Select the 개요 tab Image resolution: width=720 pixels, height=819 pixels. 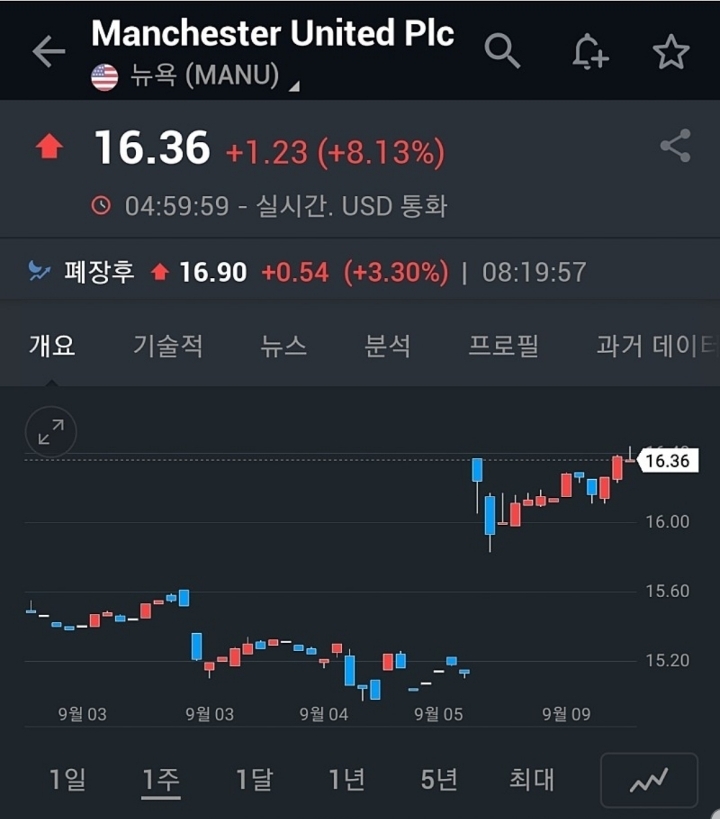pyautogui.click(x=52, y=346)
